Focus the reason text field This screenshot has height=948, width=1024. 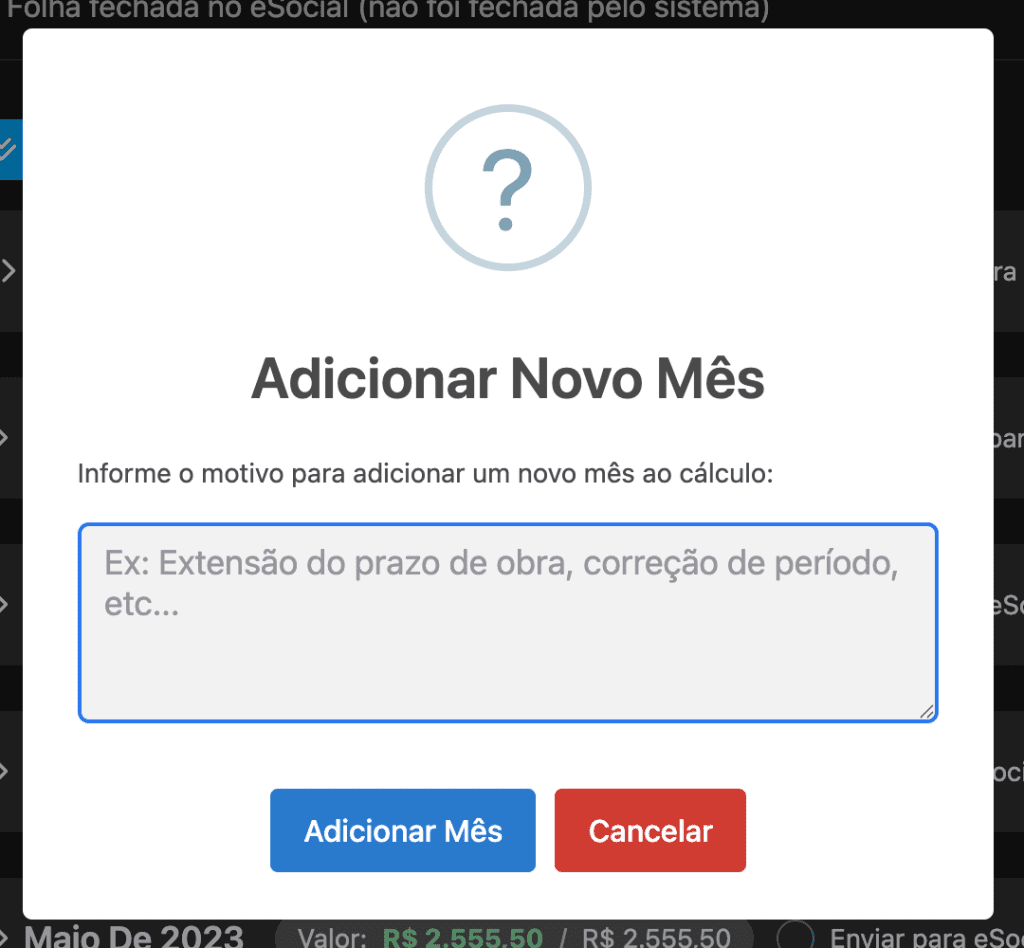[x=507, y=622]
